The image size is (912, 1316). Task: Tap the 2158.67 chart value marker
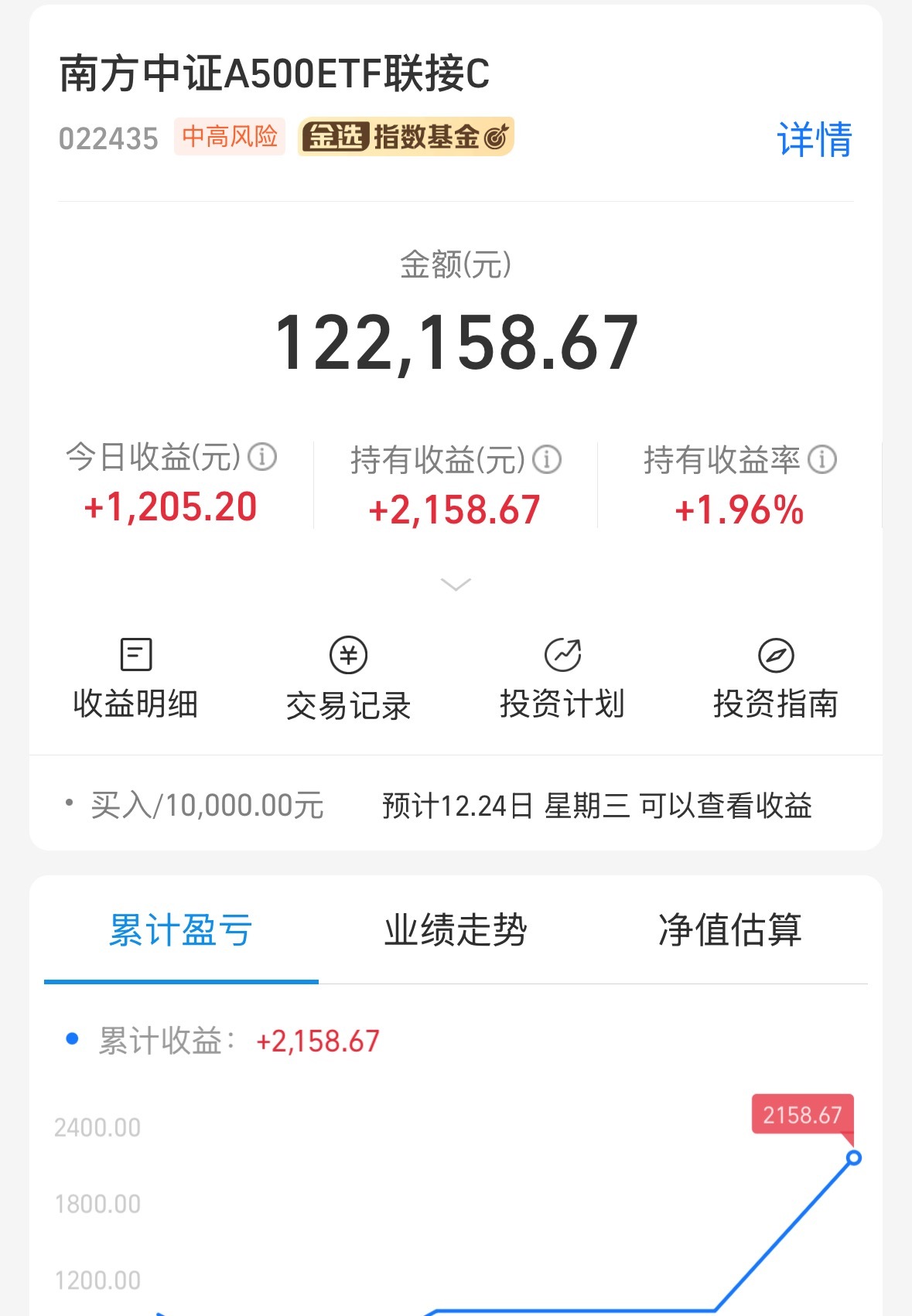(x=803, y=1113)
